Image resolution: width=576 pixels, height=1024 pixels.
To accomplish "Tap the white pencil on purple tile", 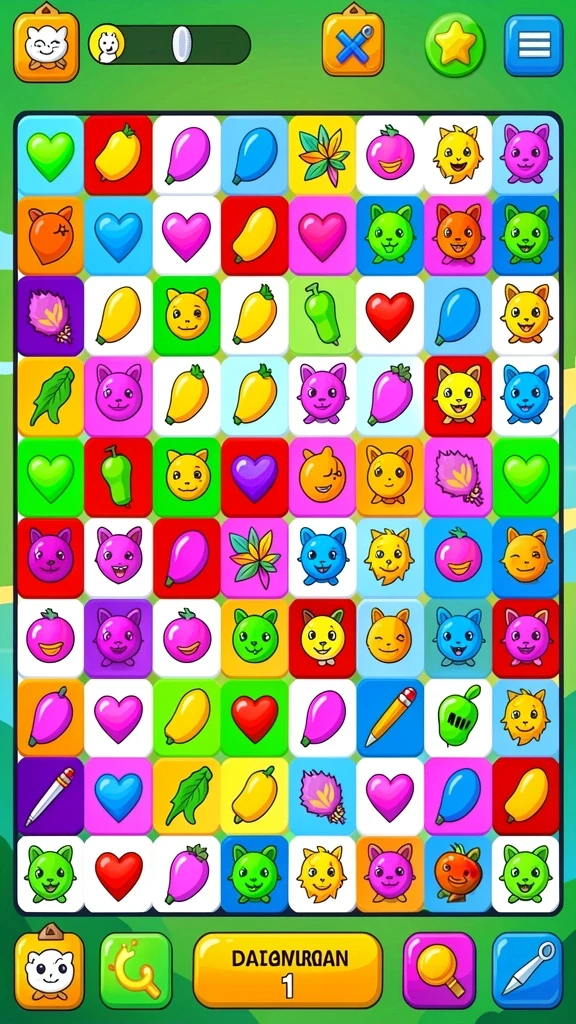I will [x=50, y=797].
